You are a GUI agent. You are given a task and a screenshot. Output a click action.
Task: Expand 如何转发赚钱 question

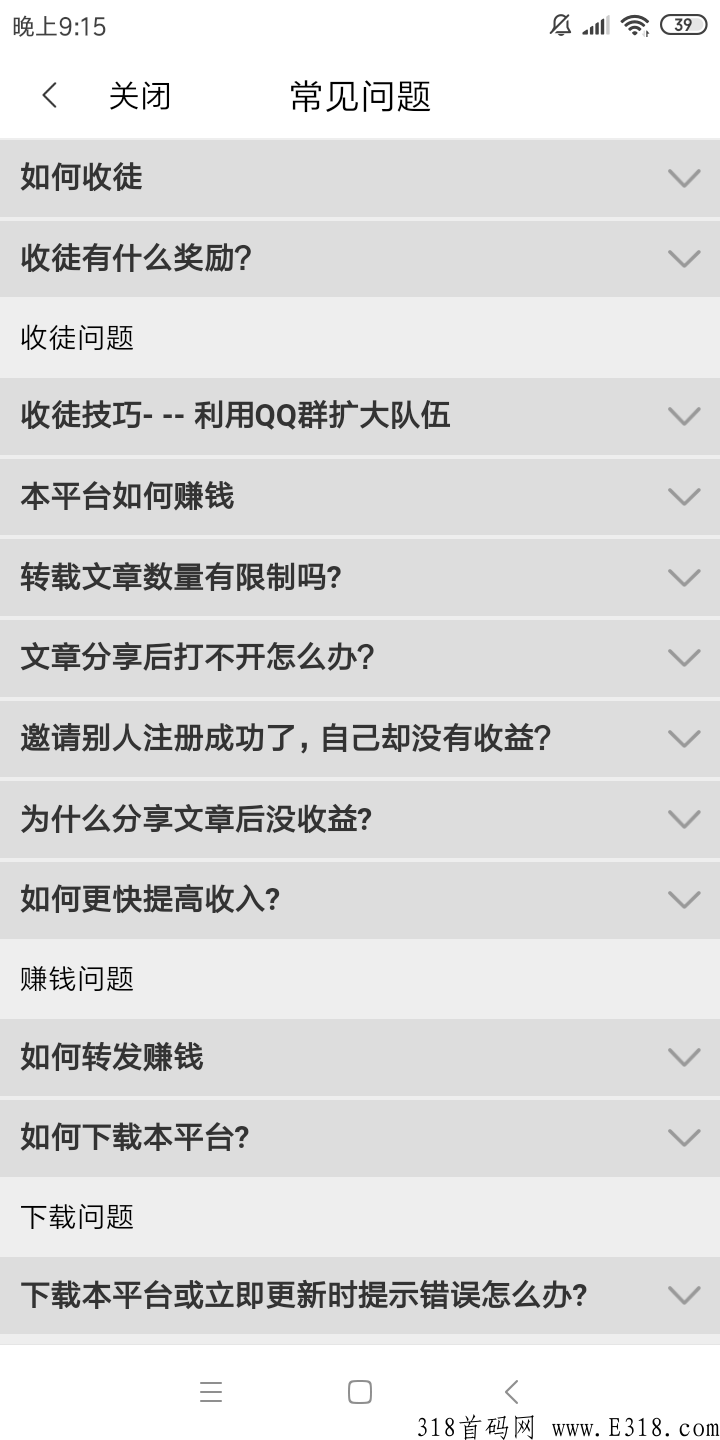[360, 1058]
